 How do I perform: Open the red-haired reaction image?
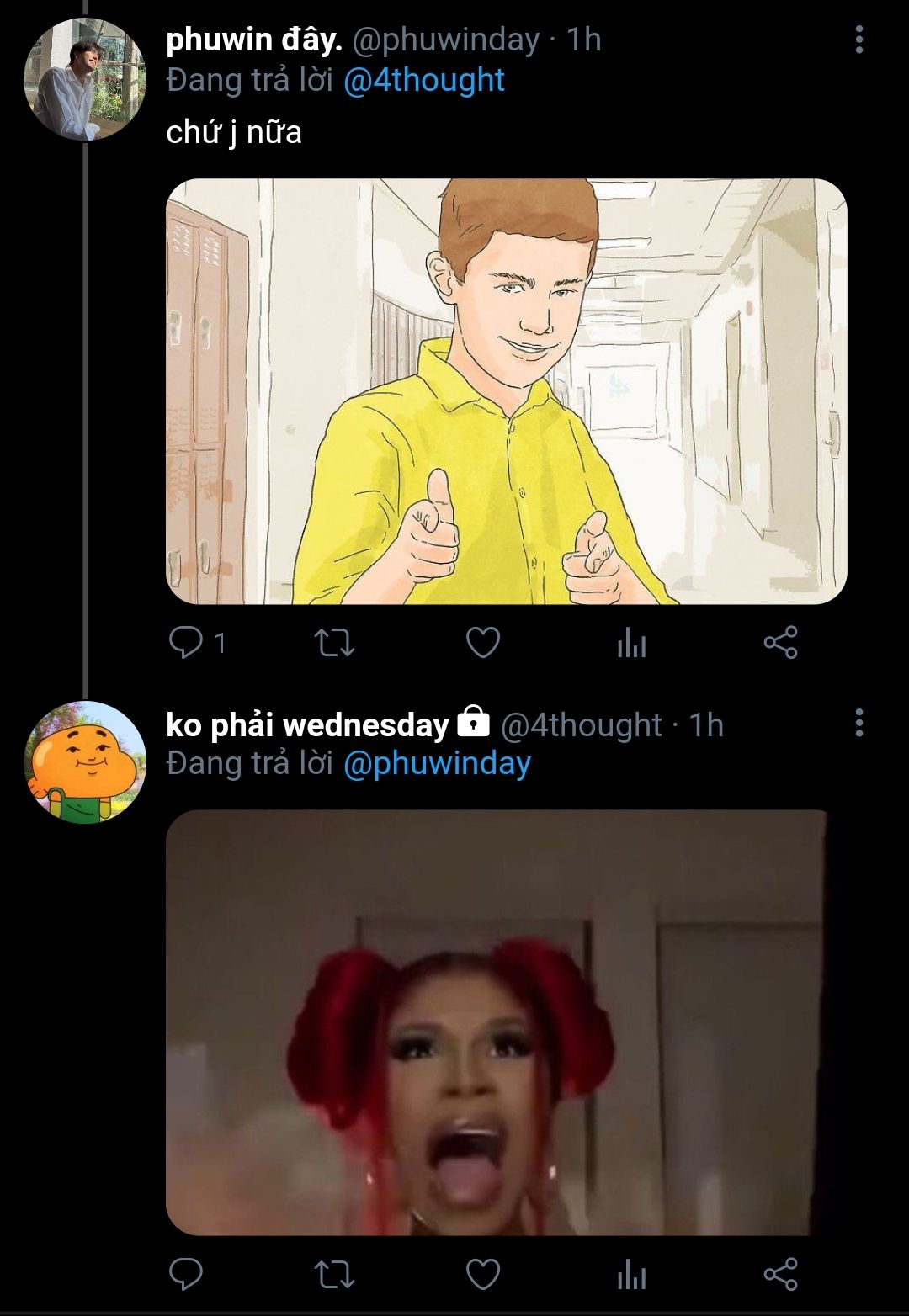pos(497,1022)
